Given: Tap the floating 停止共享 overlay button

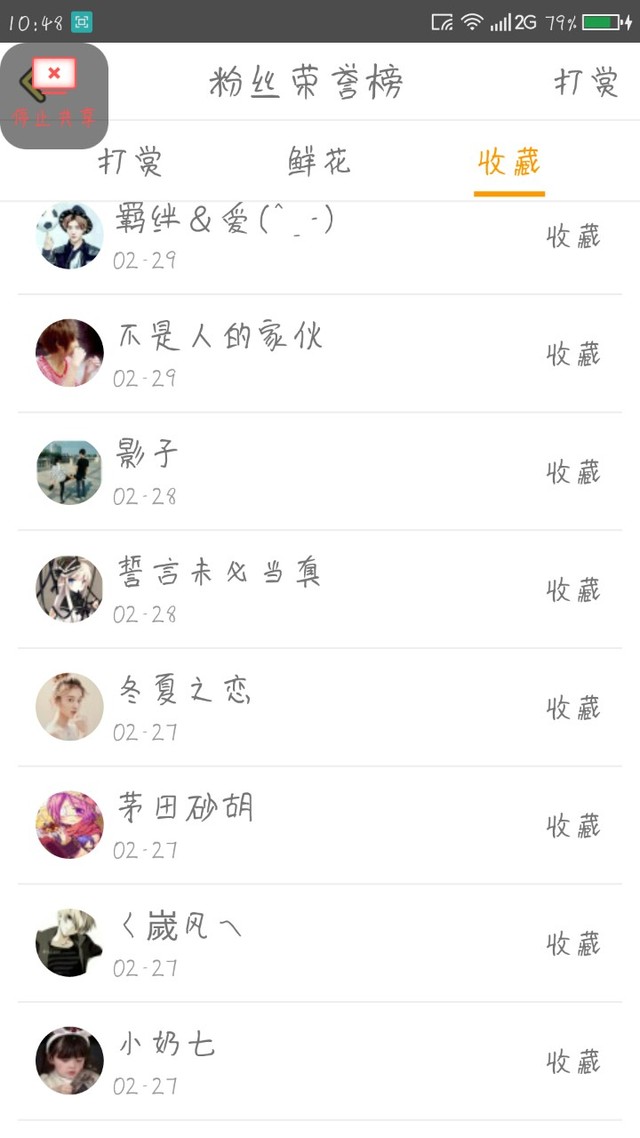Looking at the screenshot, I should (55, 95).
